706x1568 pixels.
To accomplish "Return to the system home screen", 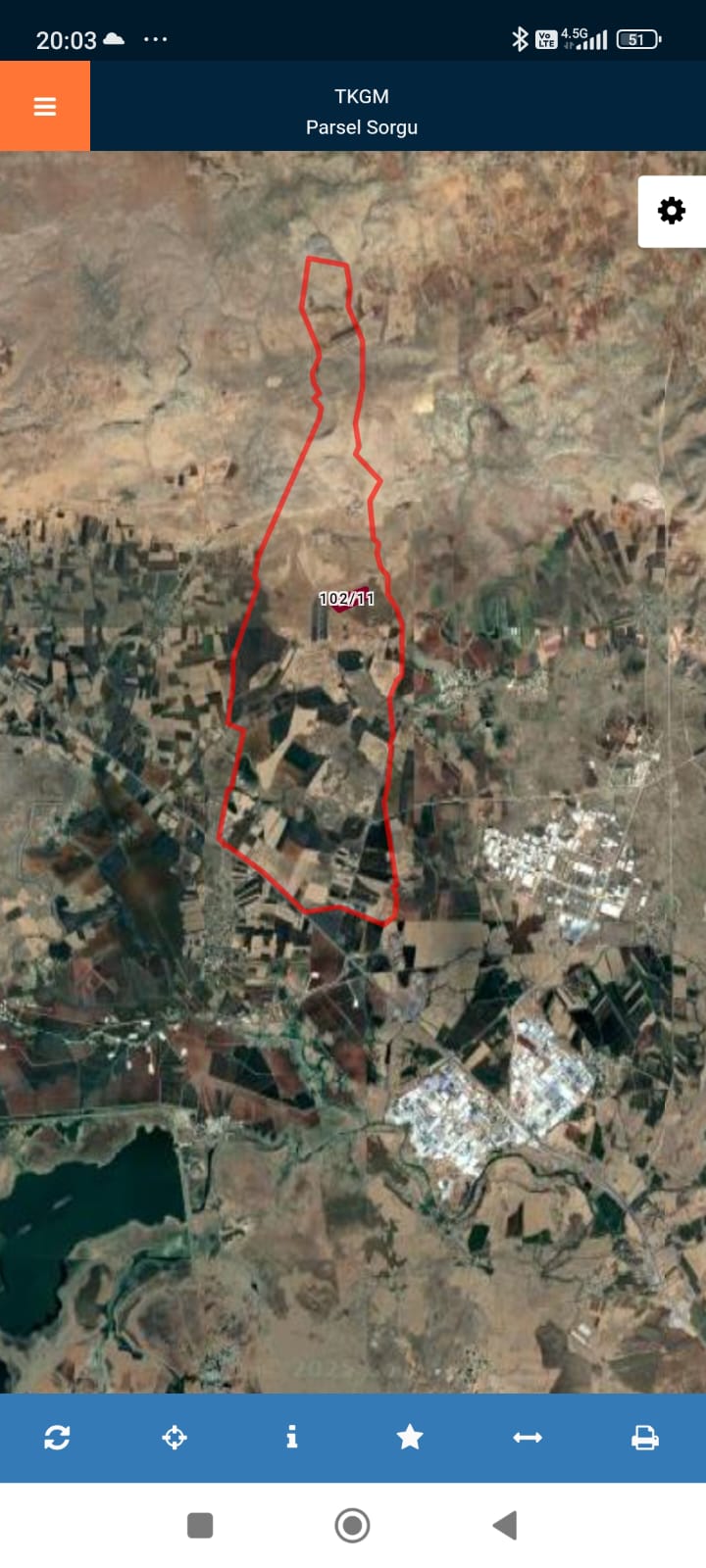I will coord(352,1525).
